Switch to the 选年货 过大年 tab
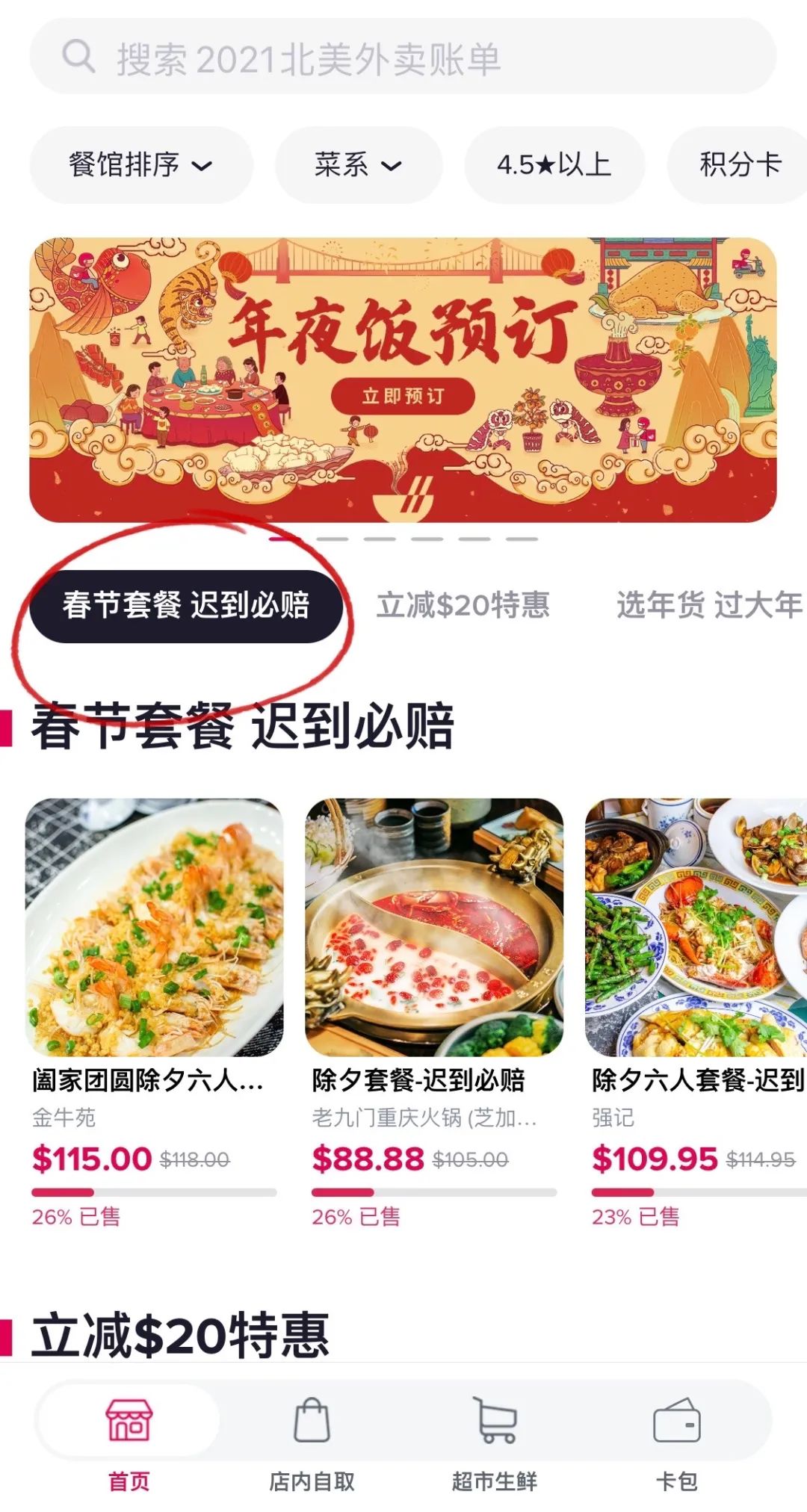 (x=708, y=606)
